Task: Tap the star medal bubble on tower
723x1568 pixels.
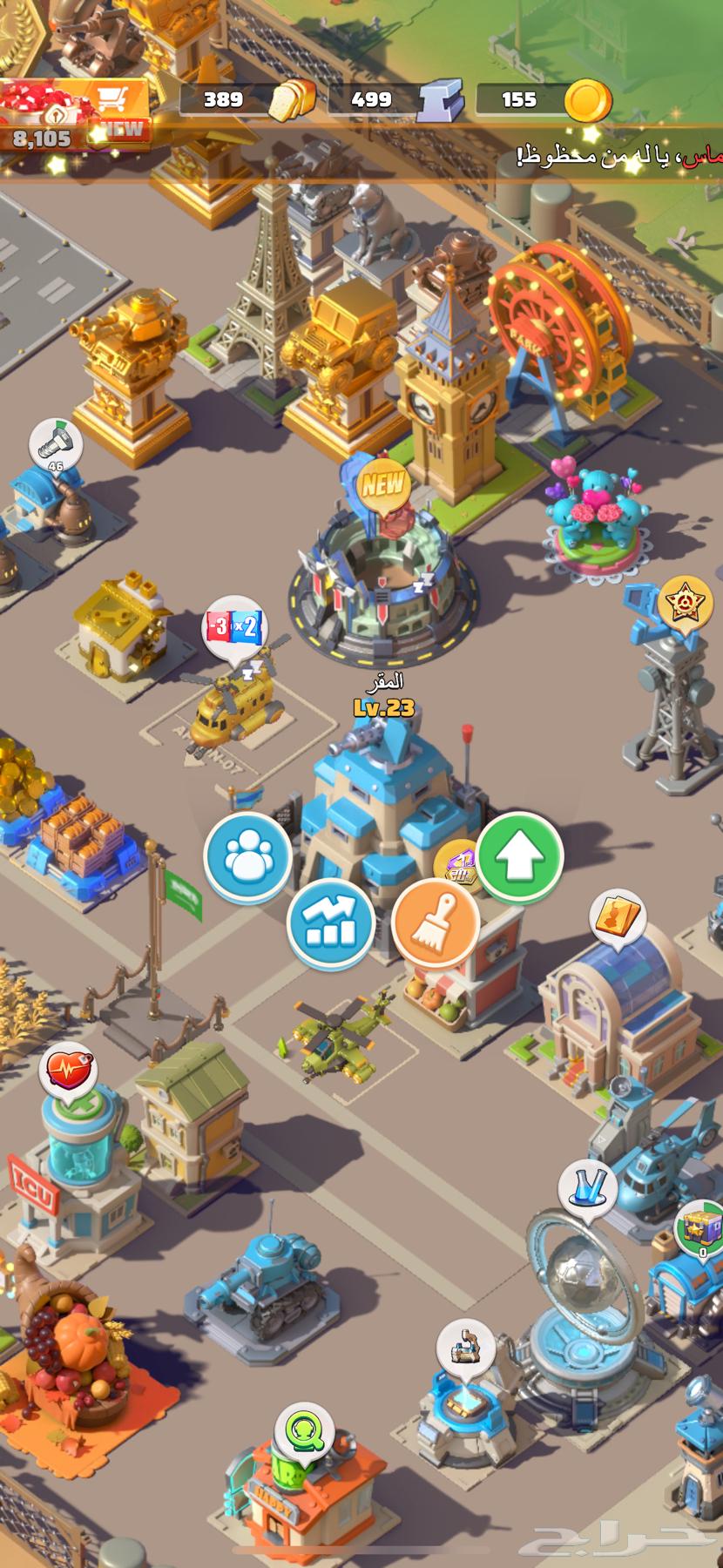Action: tap(685, 603)
